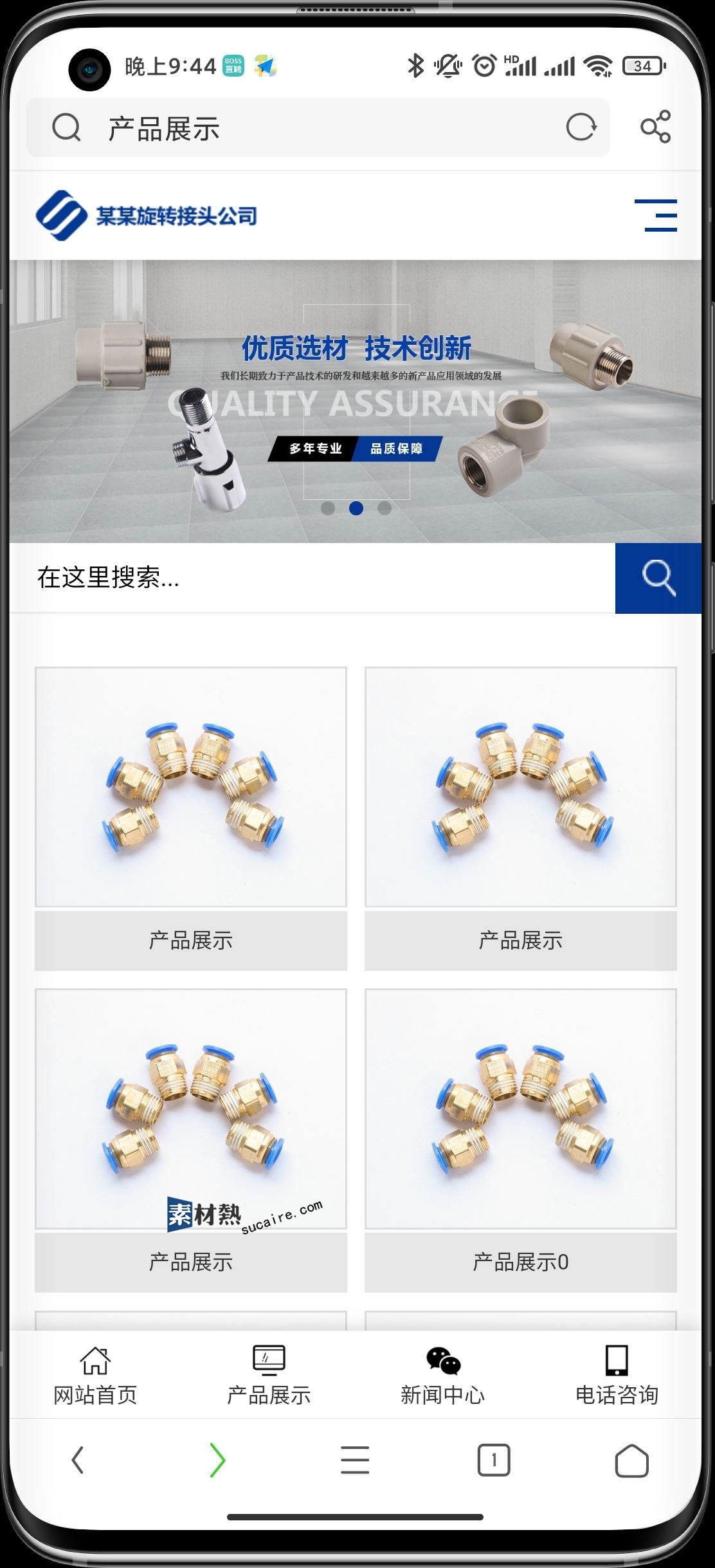Tap the browser address bar showing 产品展示
Screen dimensions: 715x1568
coord(309,128)
